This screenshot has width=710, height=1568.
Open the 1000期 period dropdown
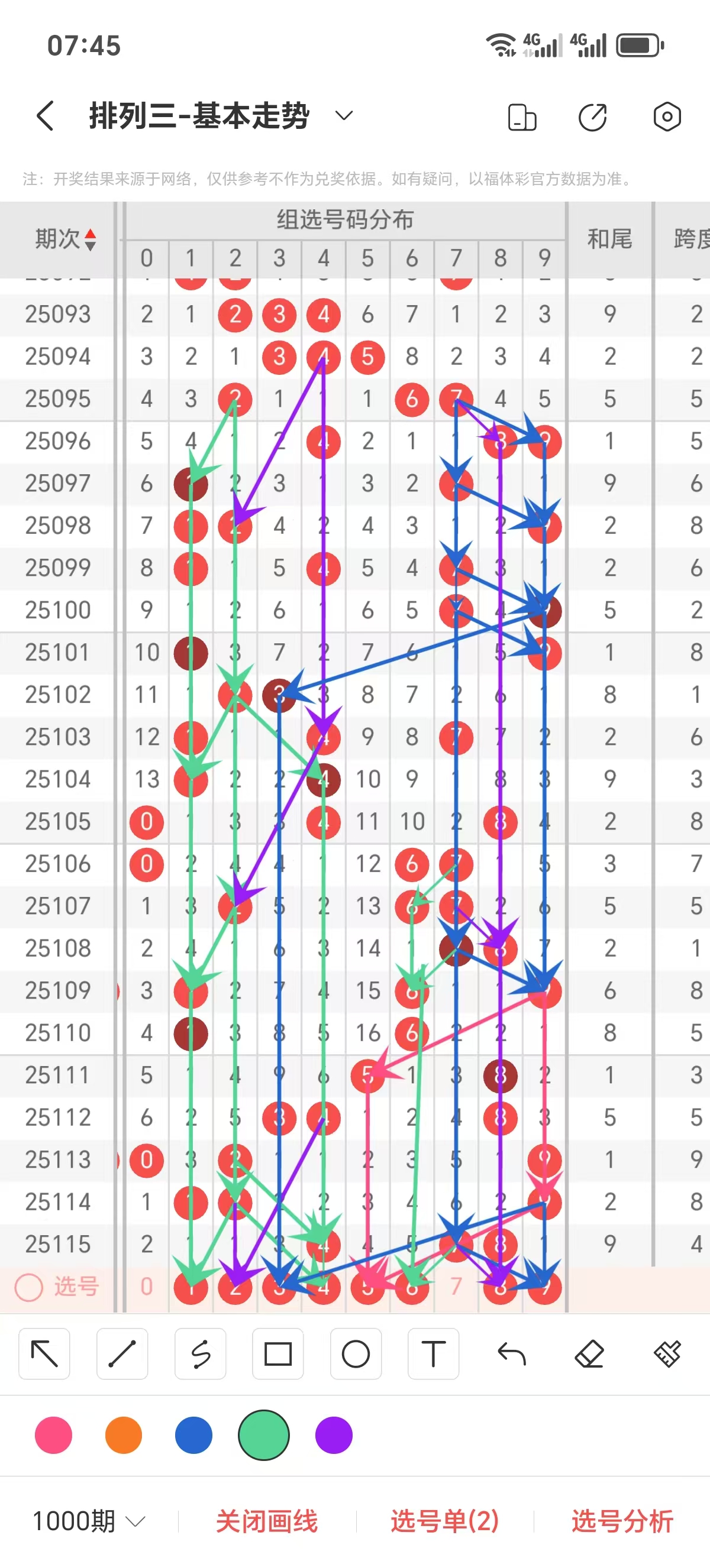(88, 1521)
